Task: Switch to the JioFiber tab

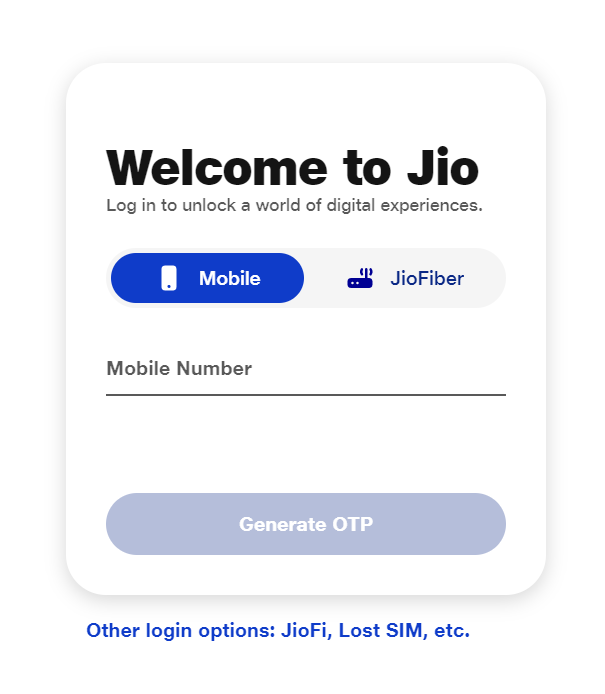Action: click(x=405, y=278)
